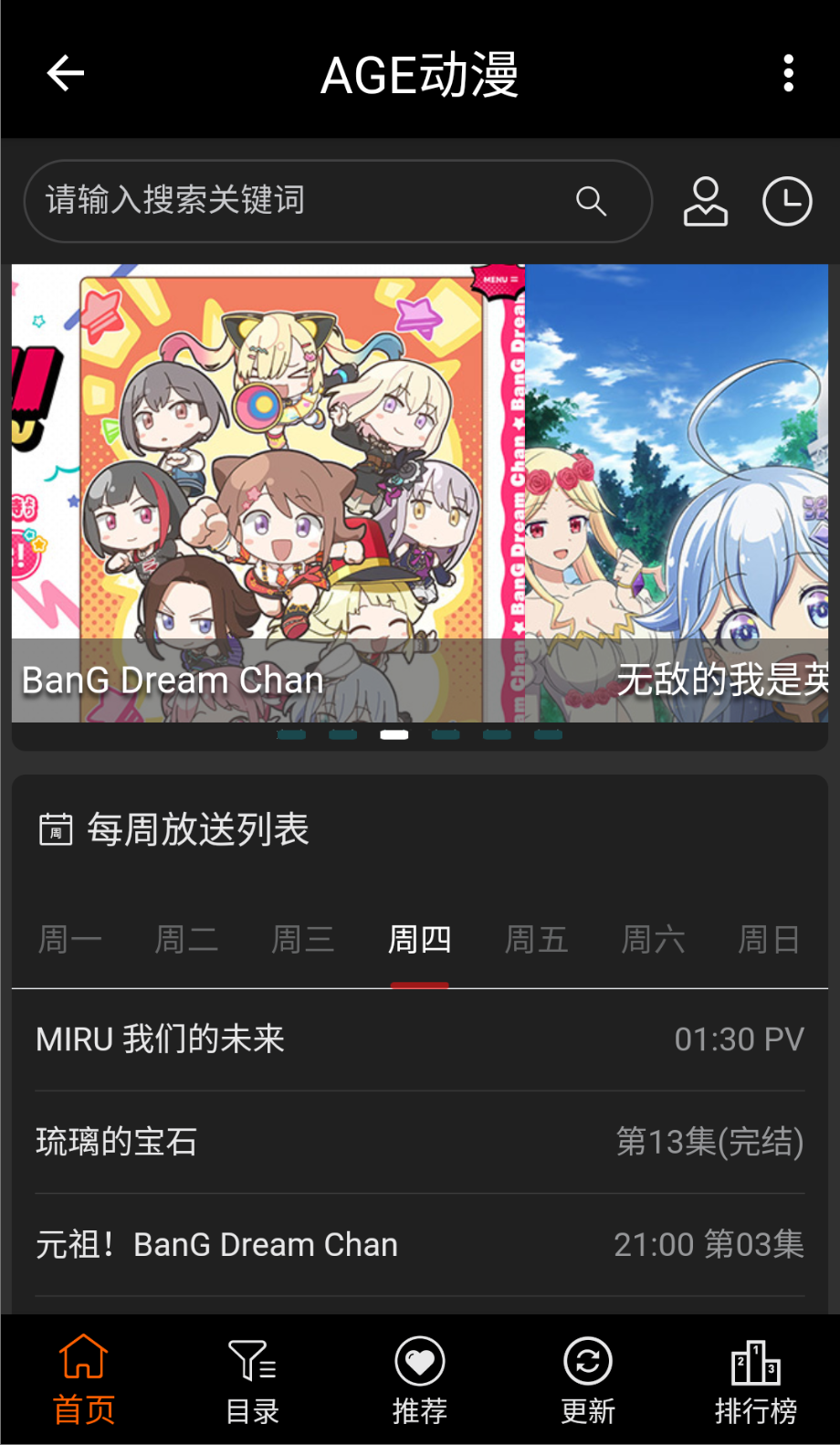Viewport: 840px width, 1445px height.
Task: Open the 更新 updates tab
Action: (588, 1381)
